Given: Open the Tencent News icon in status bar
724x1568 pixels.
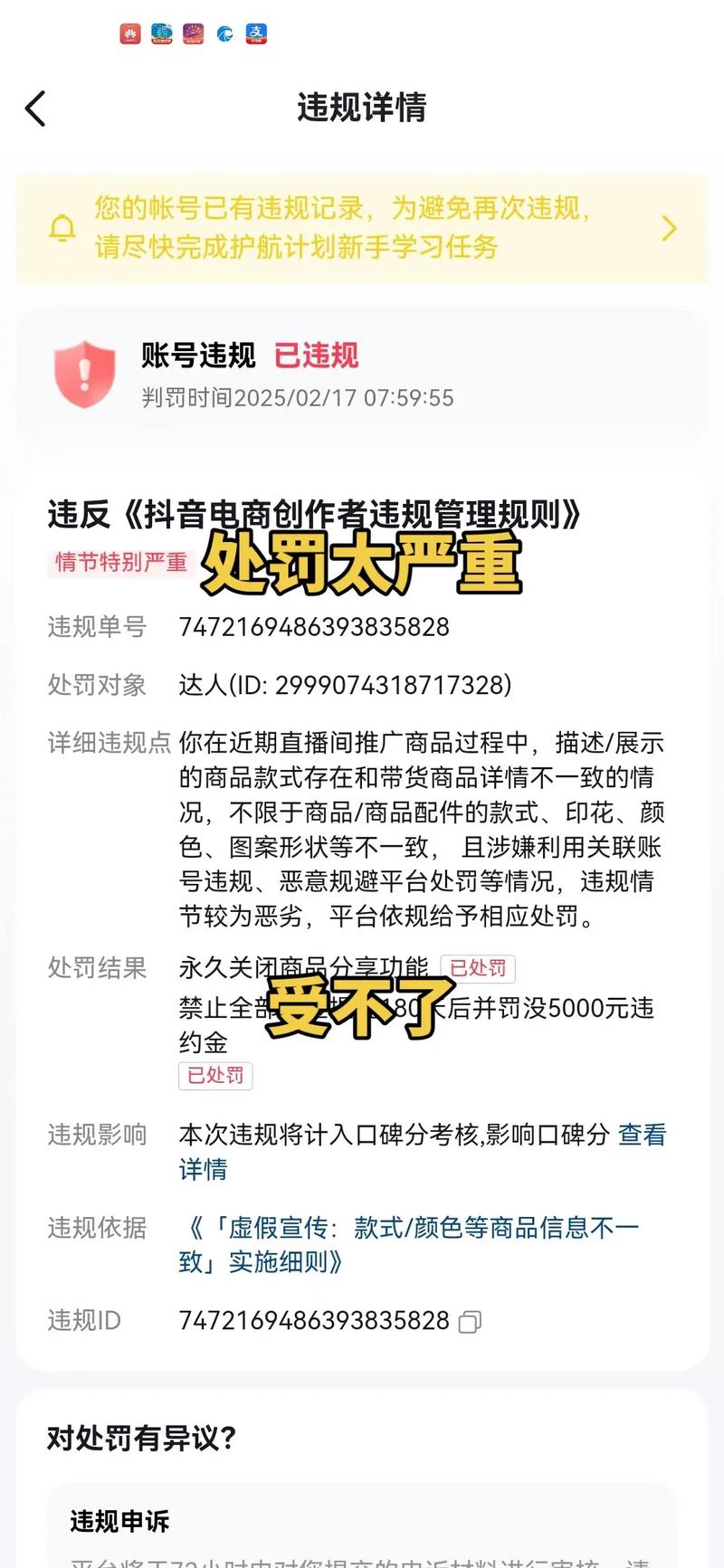Looking at the screenshot, I should pos(161,32).
